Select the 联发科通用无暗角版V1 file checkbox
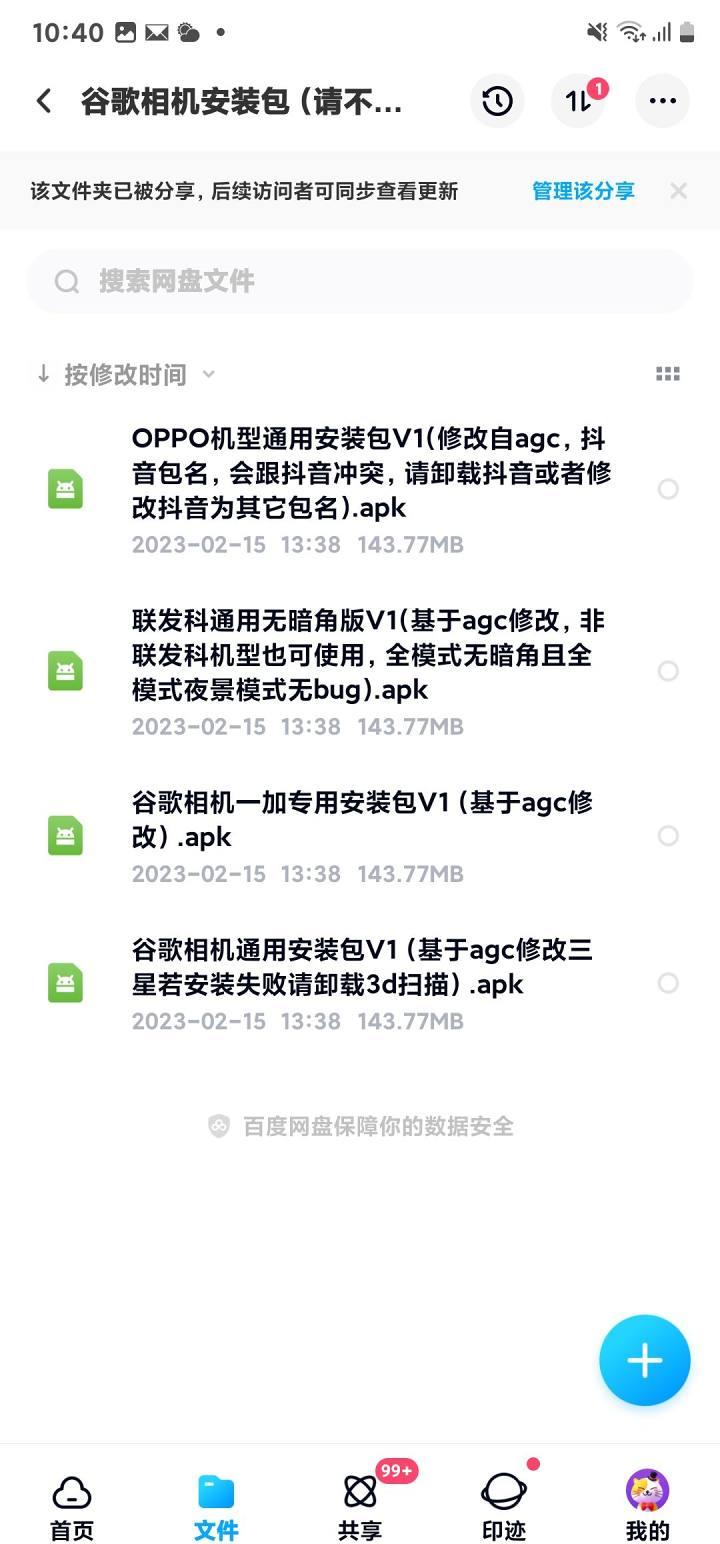Image resolution: width=720 pixels, height=1544 pixels. 668,671
